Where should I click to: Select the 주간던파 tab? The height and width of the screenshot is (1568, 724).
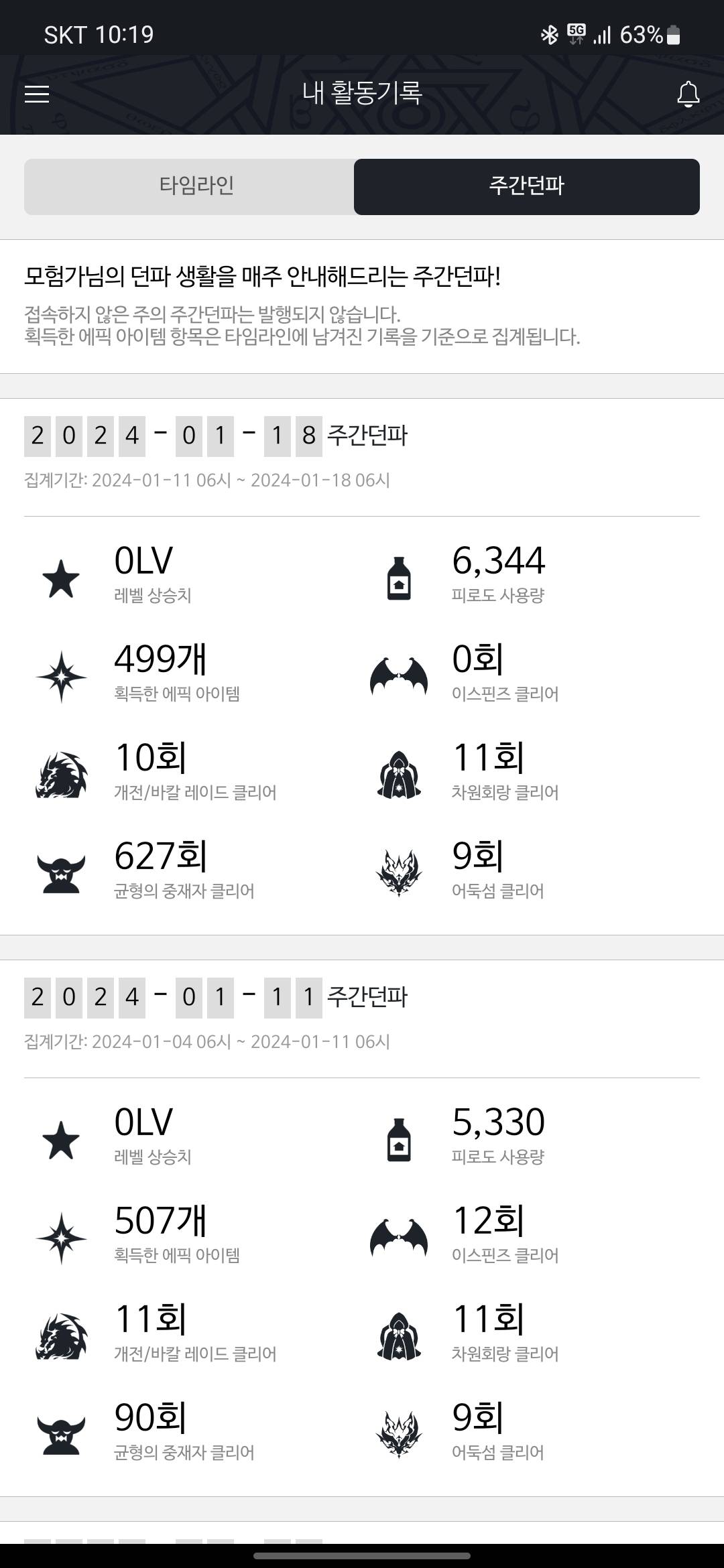pos(526,186)
